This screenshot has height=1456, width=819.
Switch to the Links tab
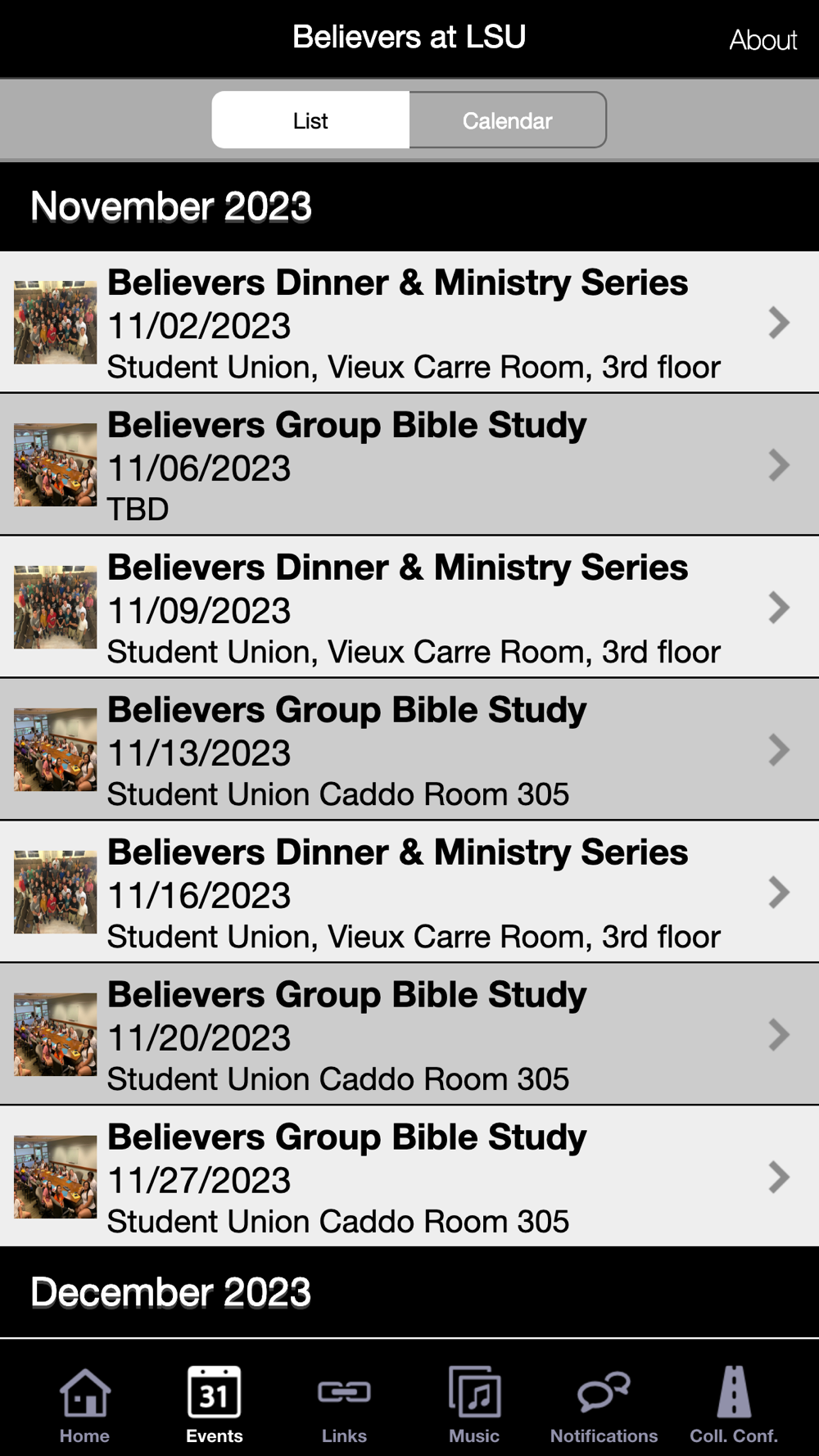[x=344, y=1404]
